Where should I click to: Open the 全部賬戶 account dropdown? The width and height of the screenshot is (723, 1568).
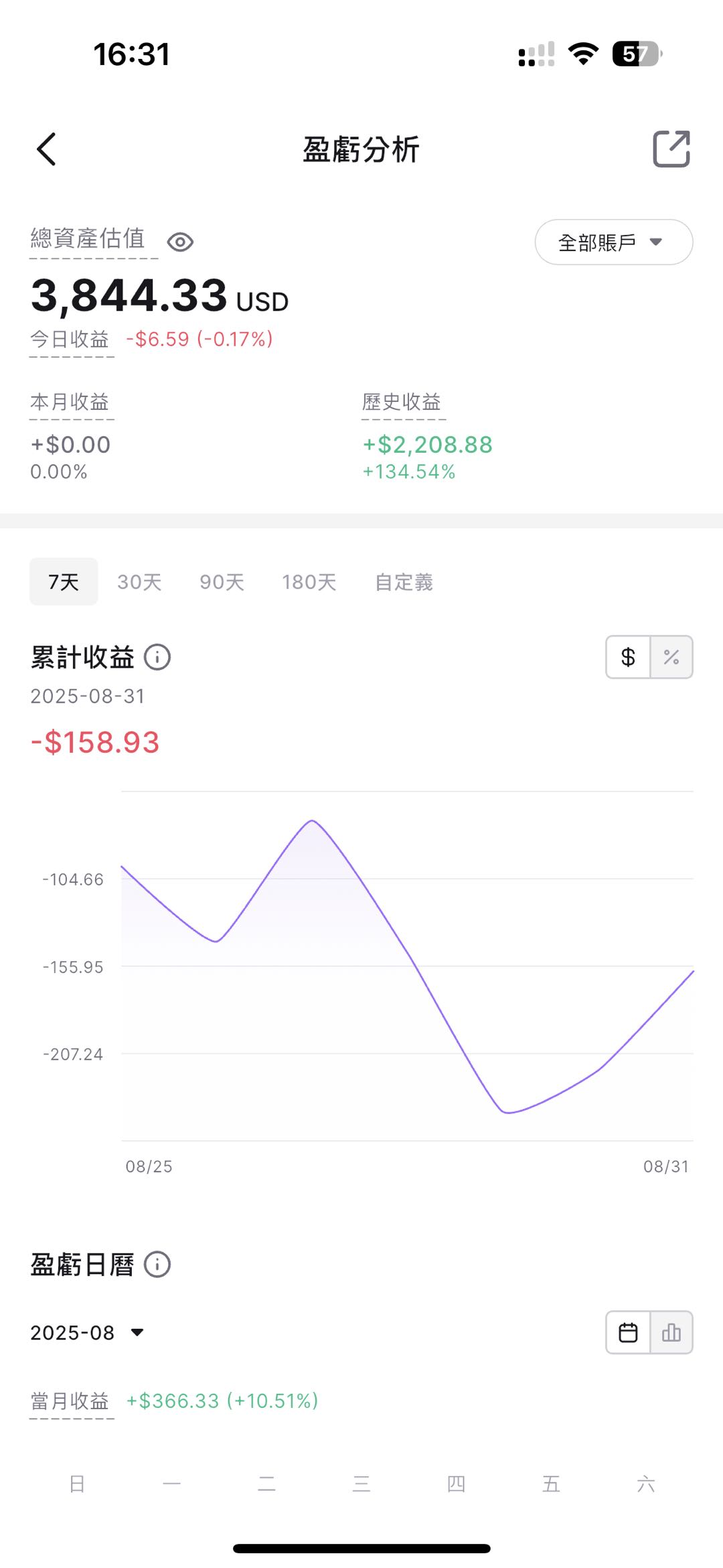pyautogui.click(x=614, y=242)
